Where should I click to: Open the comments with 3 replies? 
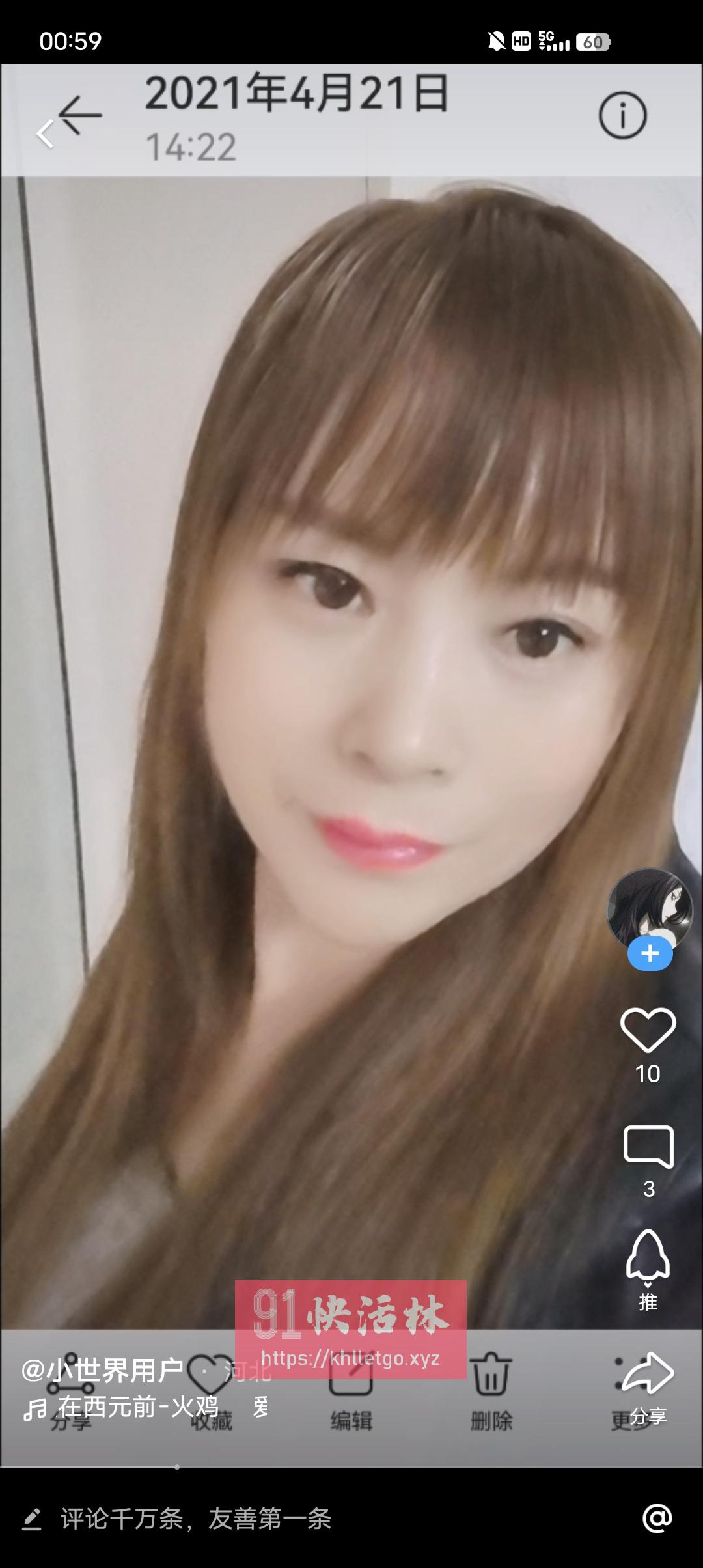click(648, 1147)
